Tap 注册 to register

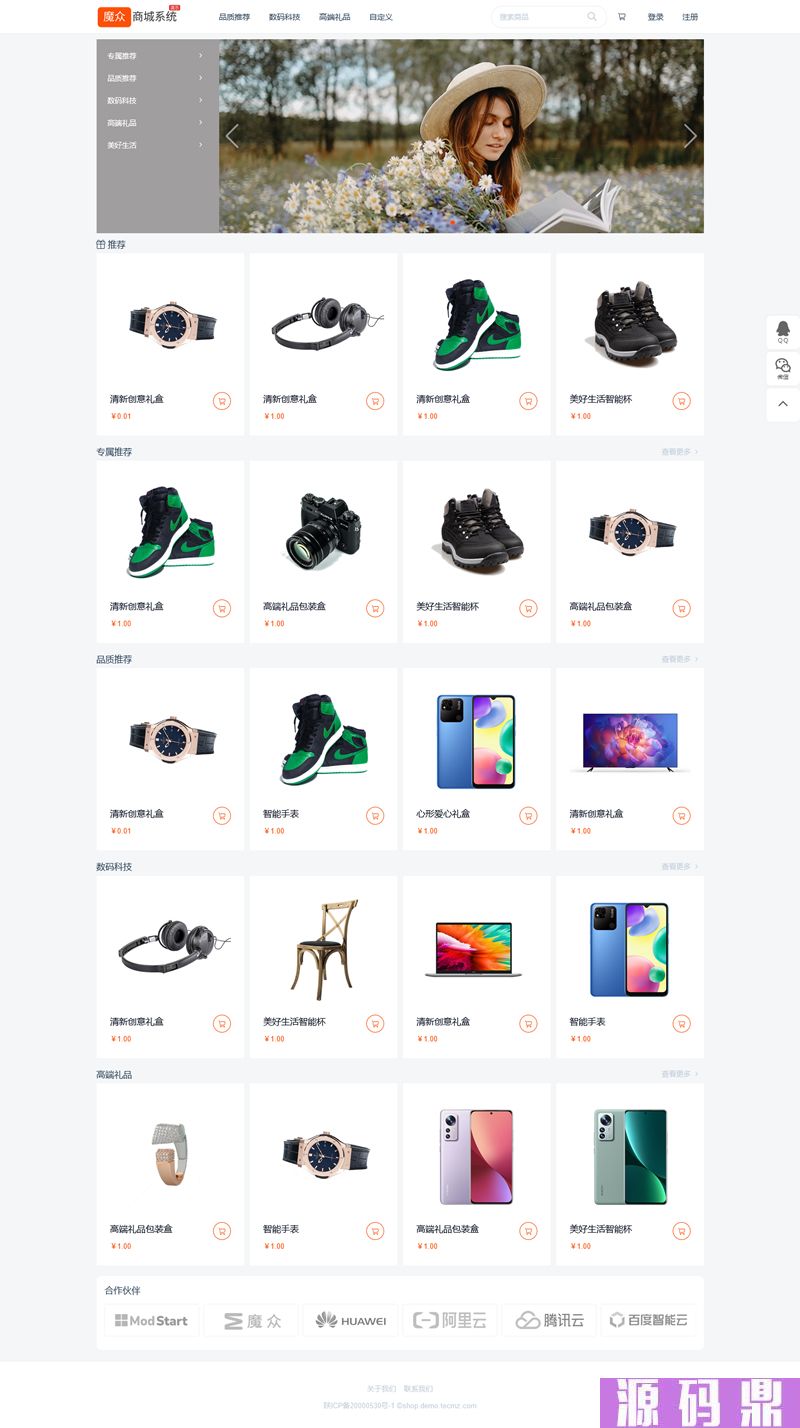tap(690, 17)
